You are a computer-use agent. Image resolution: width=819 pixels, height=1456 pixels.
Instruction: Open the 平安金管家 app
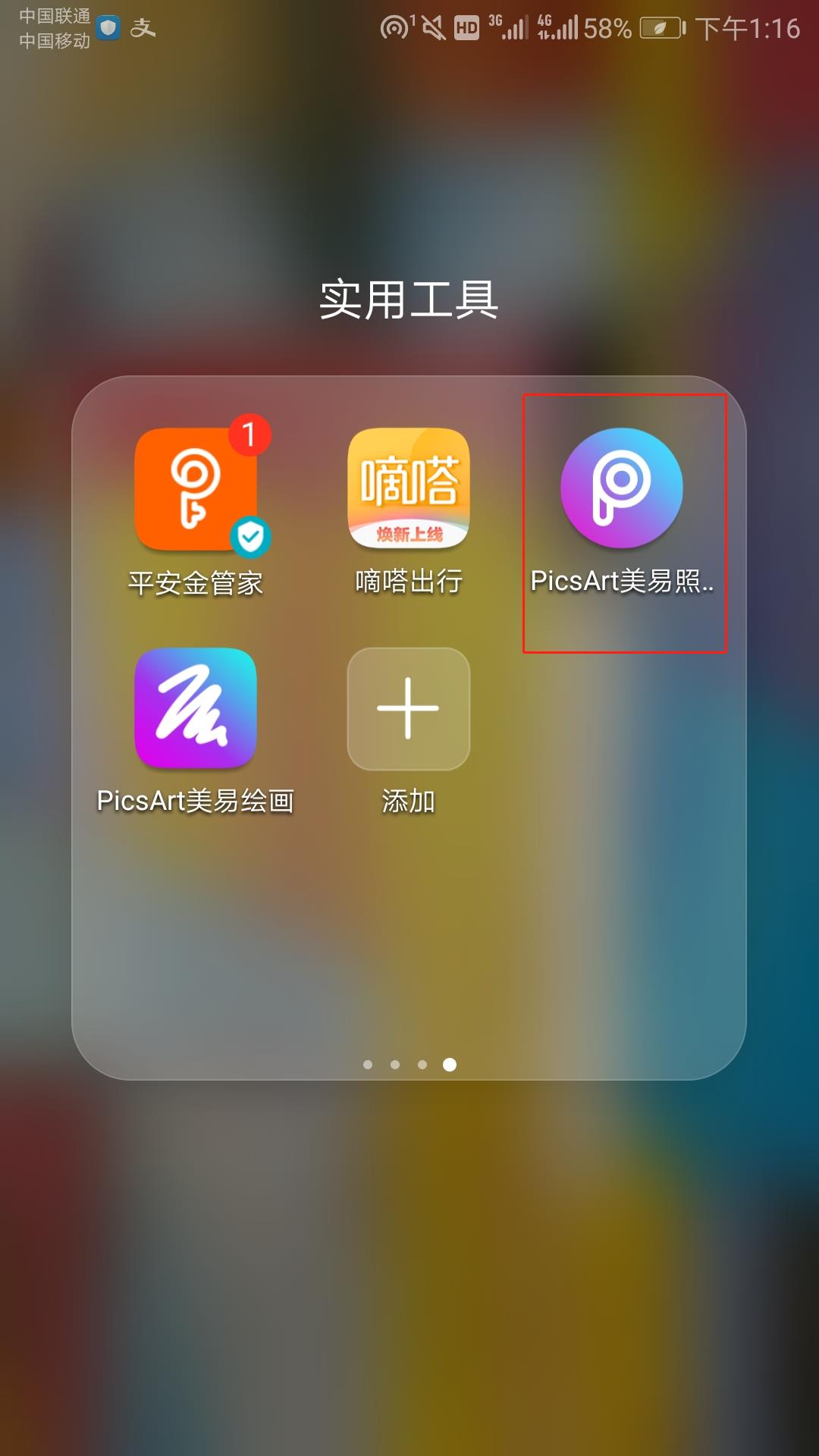click(196, 489)
